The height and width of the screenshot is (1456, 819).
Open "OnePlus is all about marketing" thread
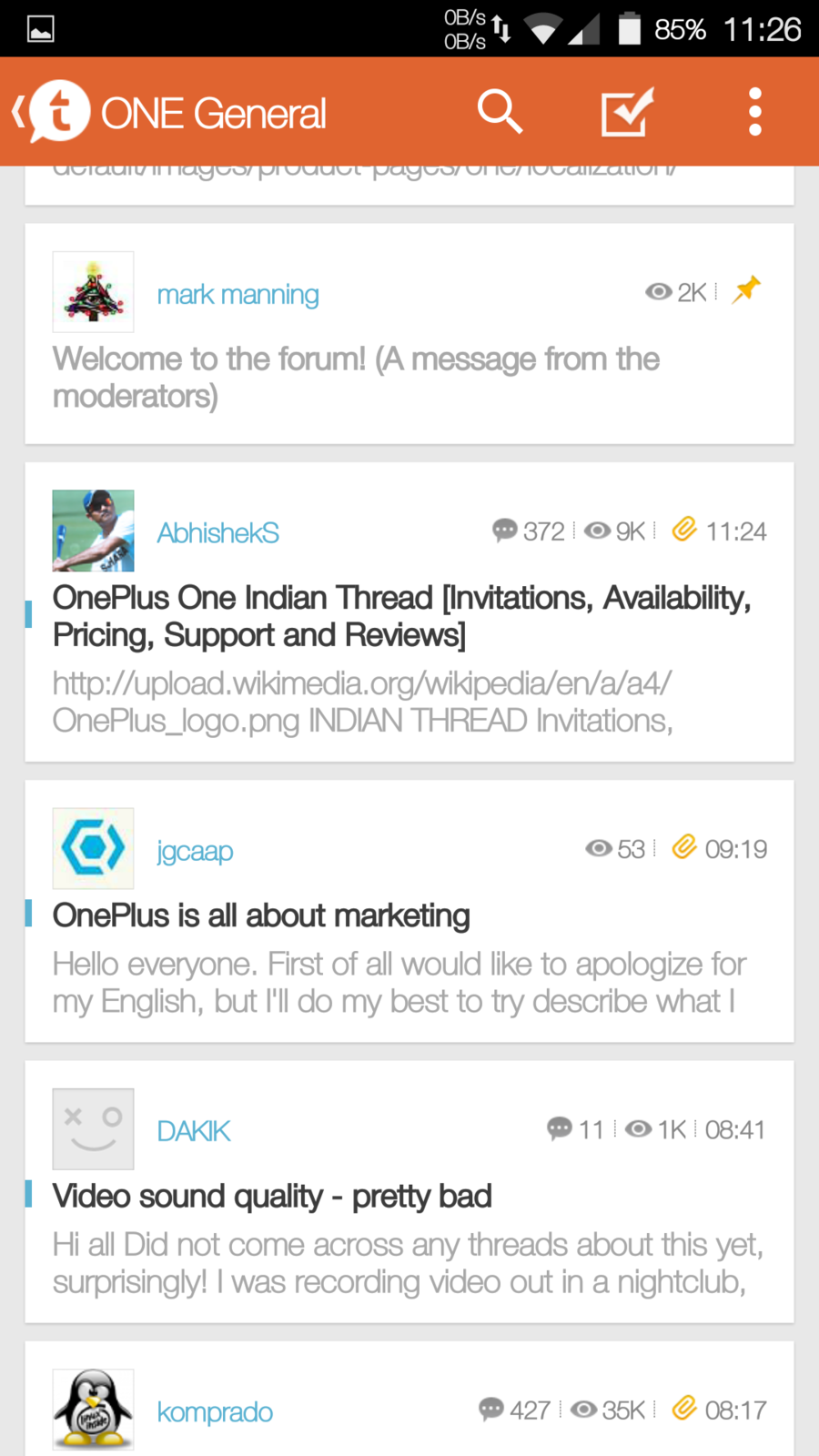(x=261, y=915)
